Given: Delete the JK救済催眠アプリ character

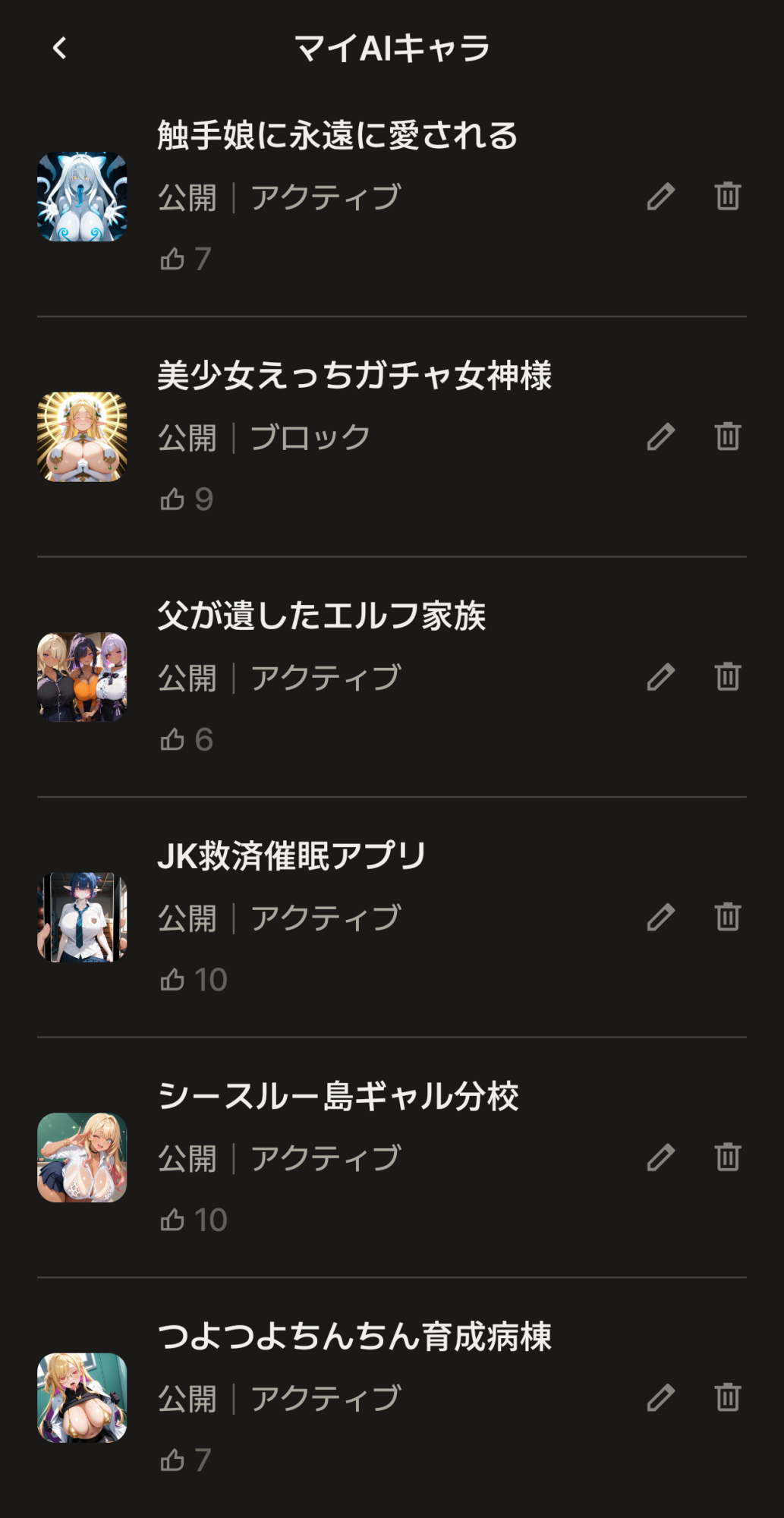Looking at the screenshot, I should click(727, 917).
